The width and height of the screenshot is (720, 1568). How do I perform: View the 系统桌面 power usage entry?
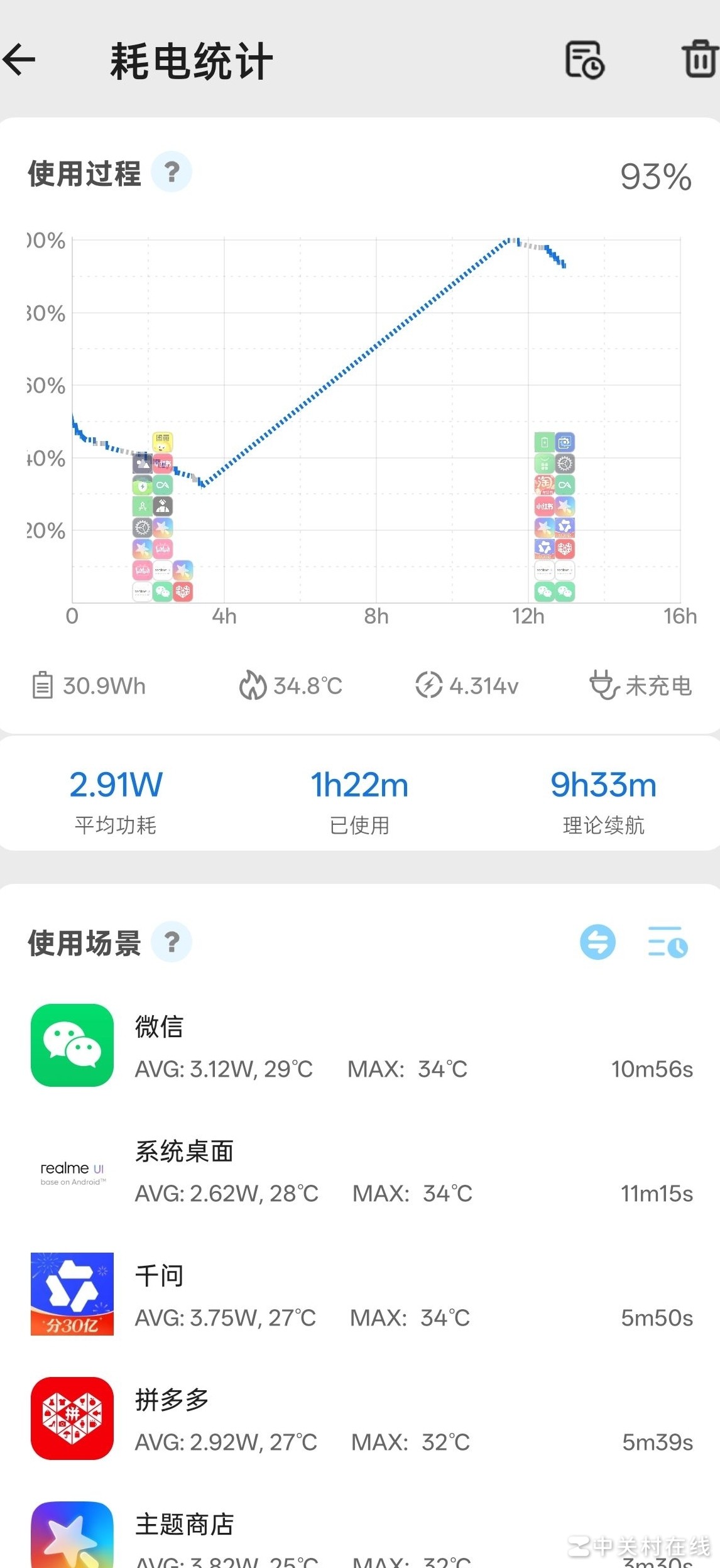coord(360,1170)
